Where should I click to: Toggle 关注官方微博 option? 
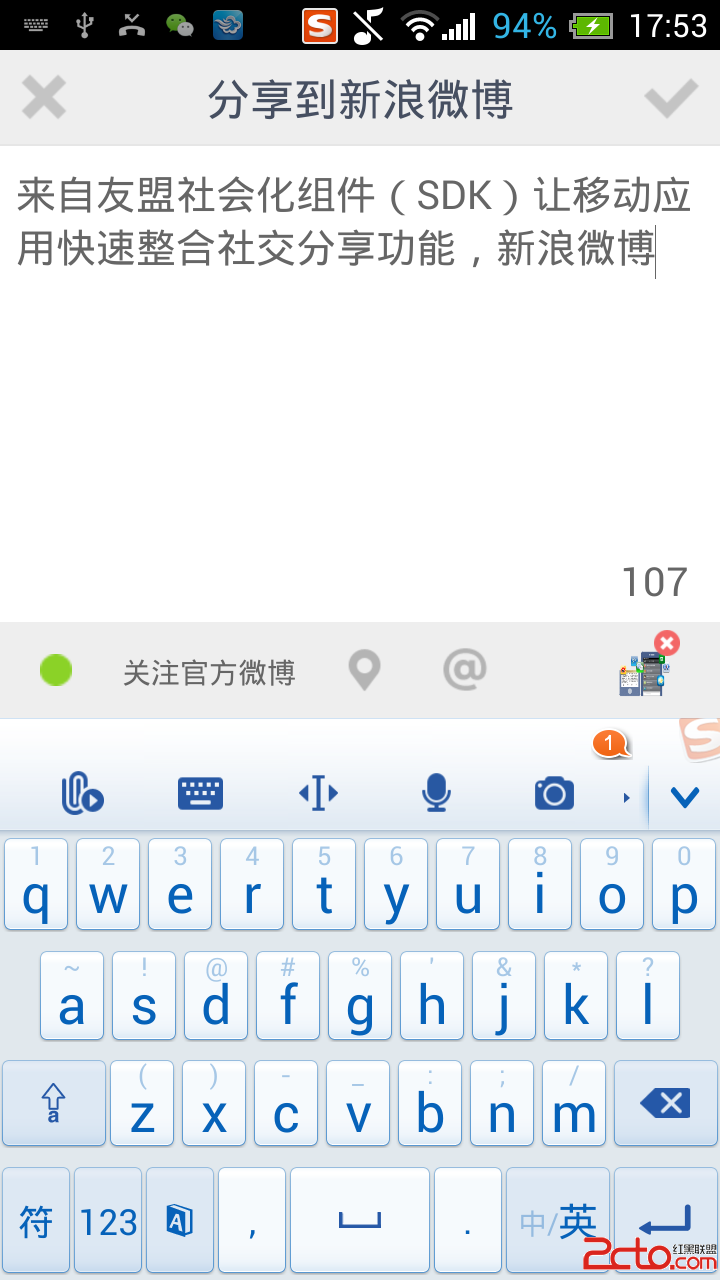click(57, 670)
